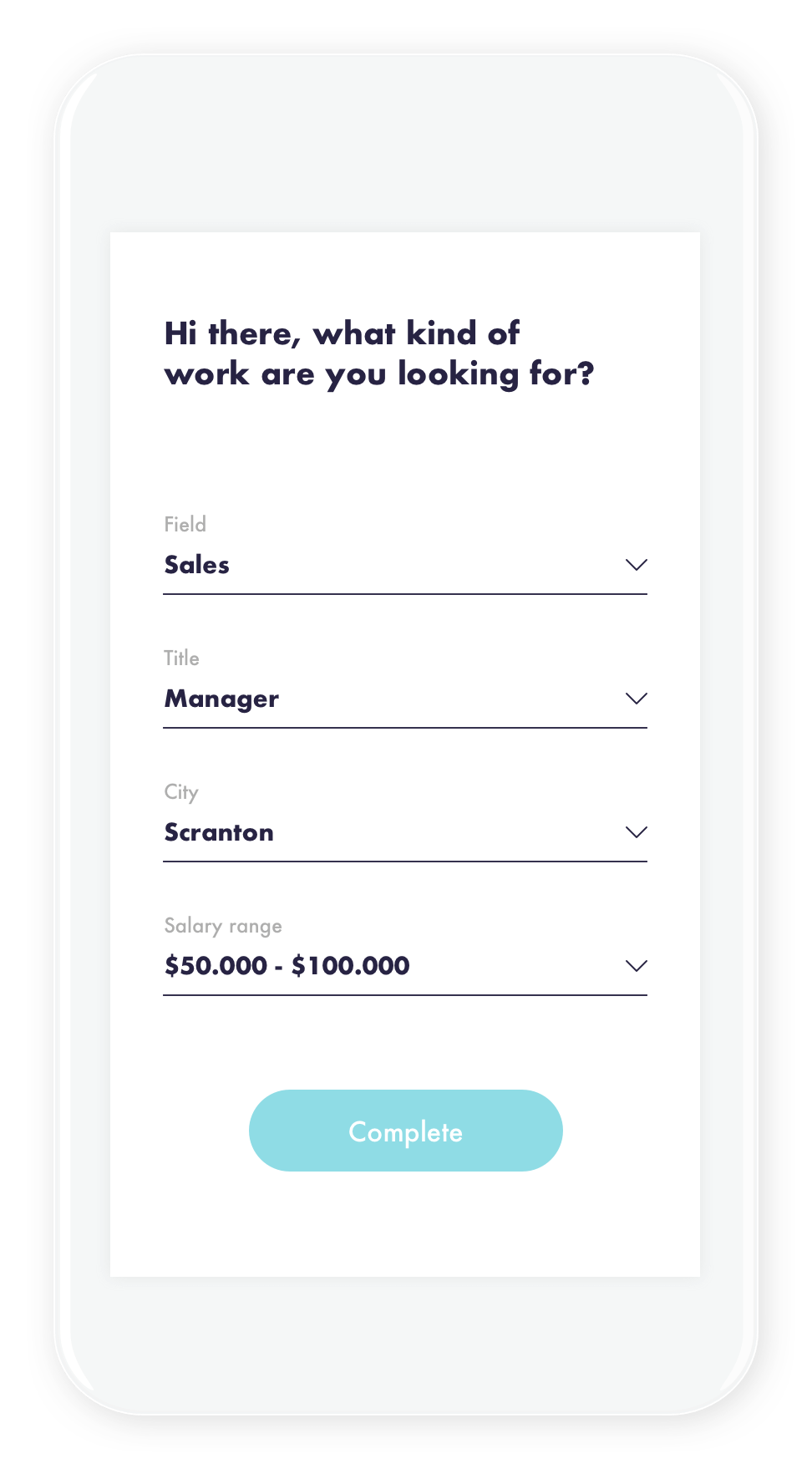The image size is (812, 1469).
Task: Open the Field dropdown showing Sales
Action: coord(405,565)
